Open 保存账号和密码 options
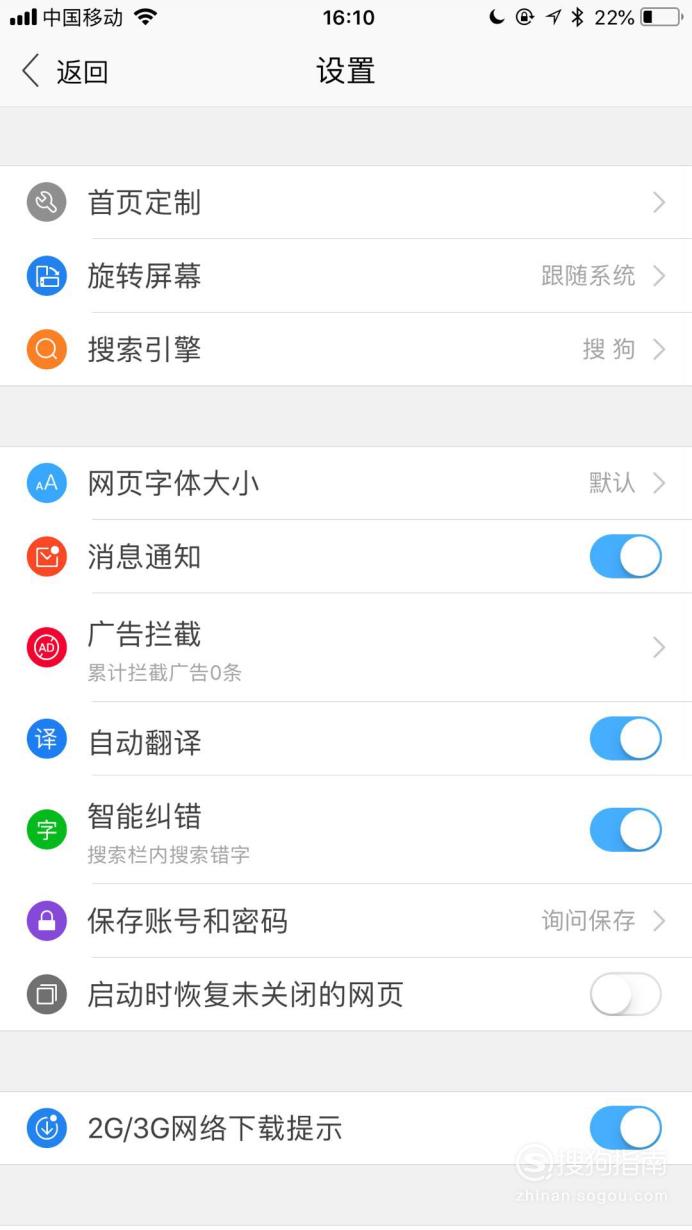This screenshot has height=1230, width=692. 346,921
